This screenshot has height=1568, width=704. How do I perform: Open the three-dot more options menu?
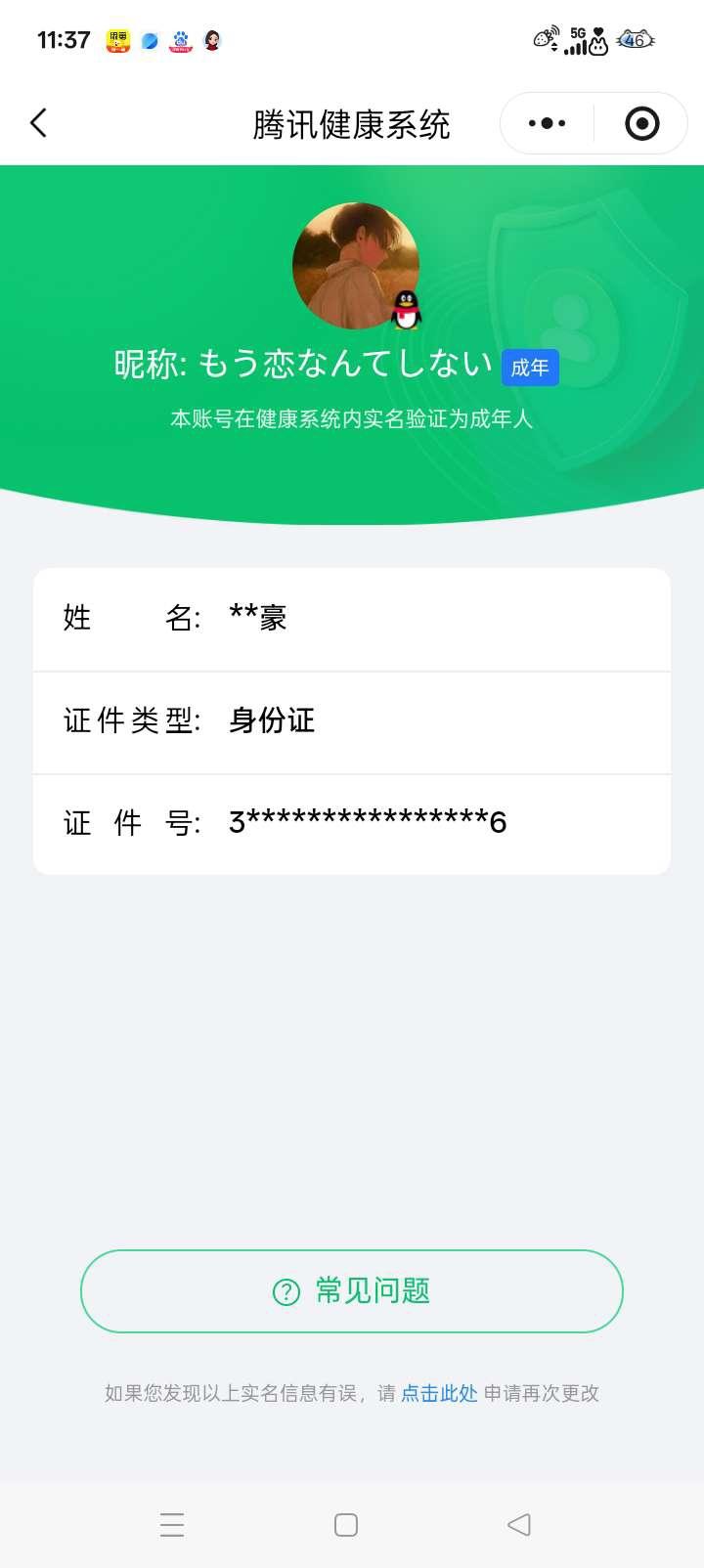(x=545, y=123)
